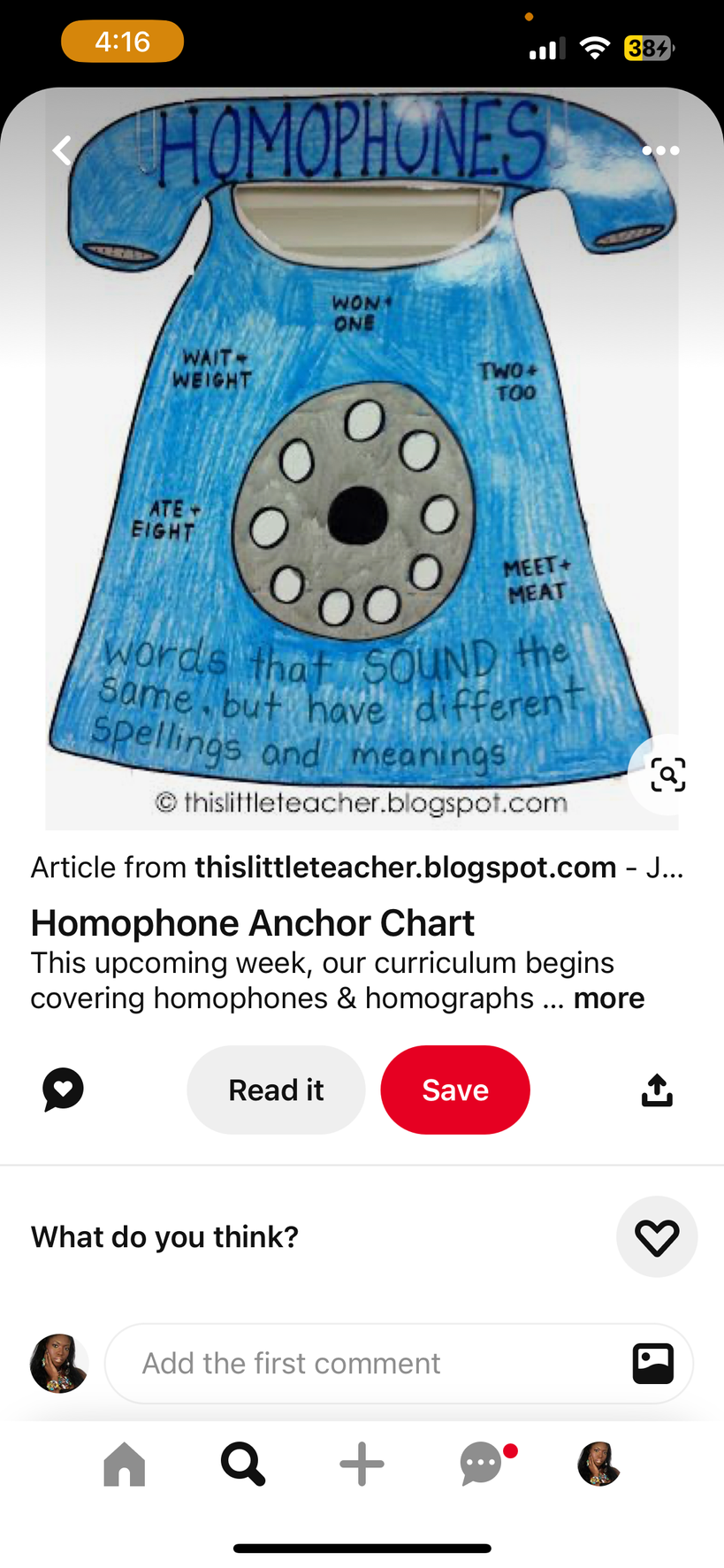Create a new pin with plus
The height and width of the screenshot is (1568, 724).
point(362,1465)
